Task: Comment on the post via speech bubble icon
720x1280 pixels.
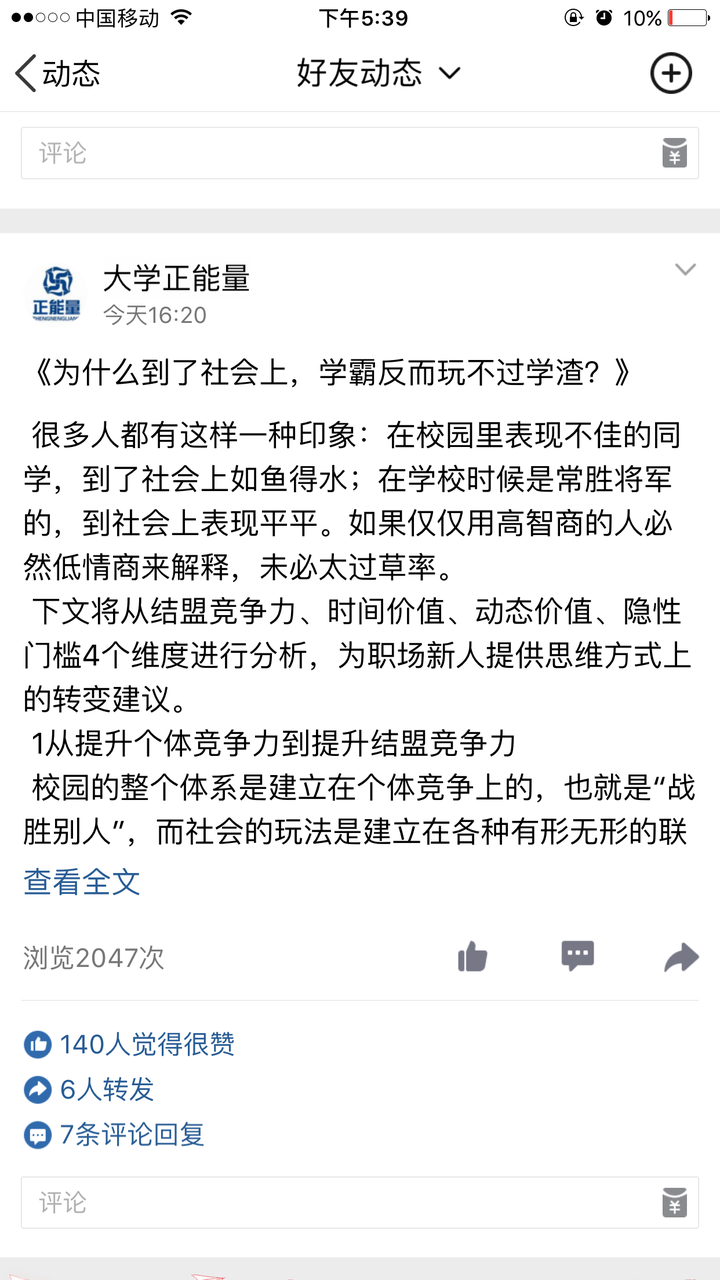Action: click(x=578, y=956)
